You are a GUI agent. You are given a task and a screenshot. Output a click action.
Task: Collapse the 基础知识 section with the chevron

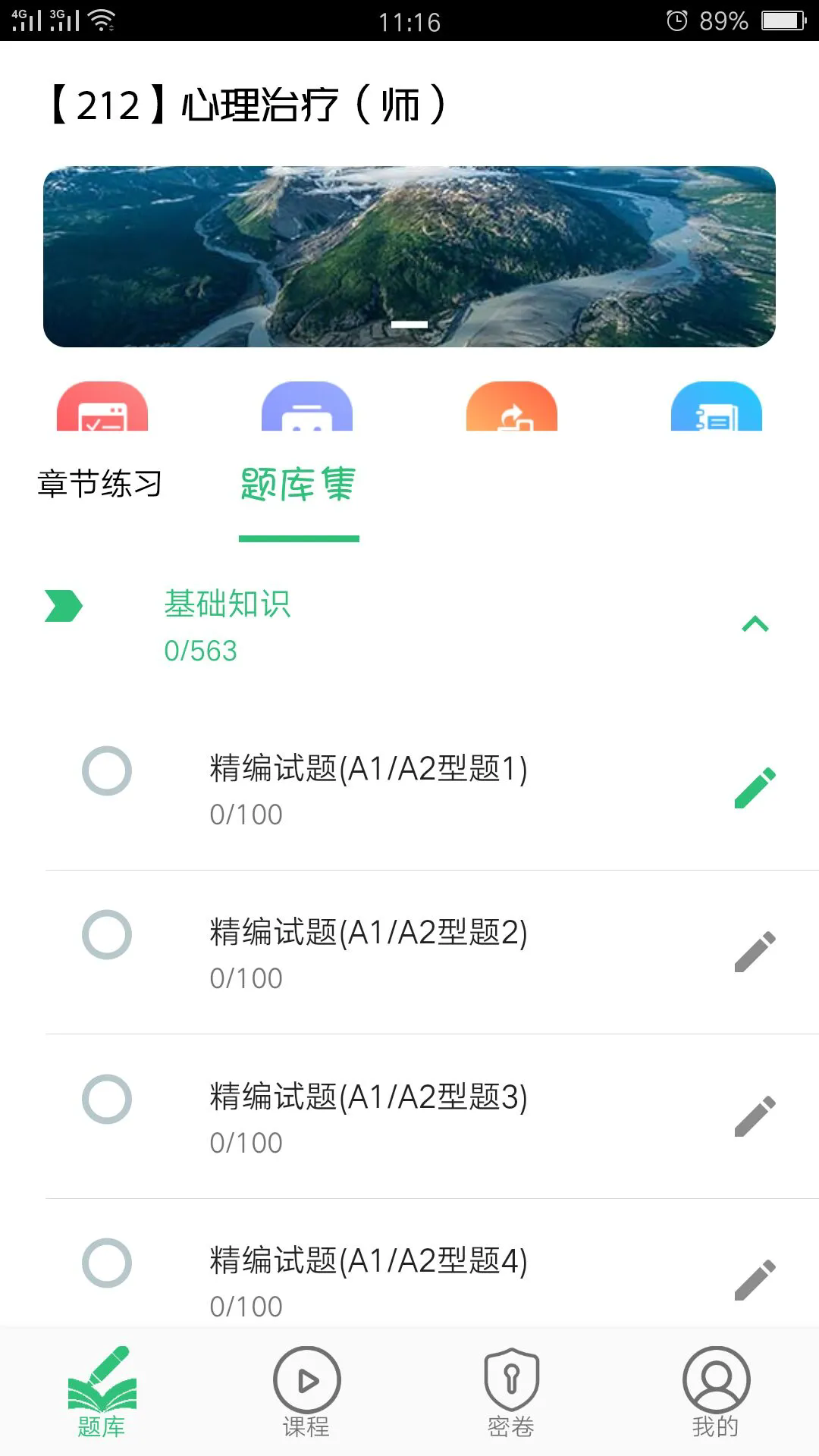(x=753, y=624)
